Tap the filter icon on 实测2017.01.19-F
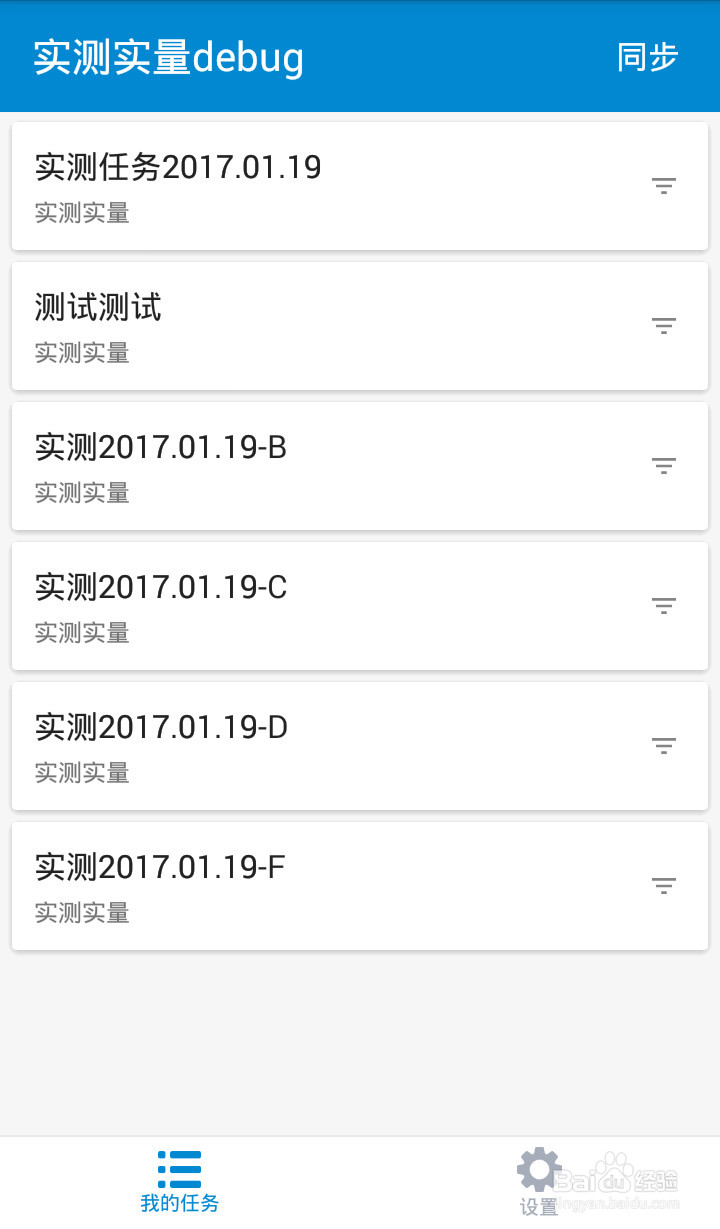720x1229 pixels. tap(664, 886)
